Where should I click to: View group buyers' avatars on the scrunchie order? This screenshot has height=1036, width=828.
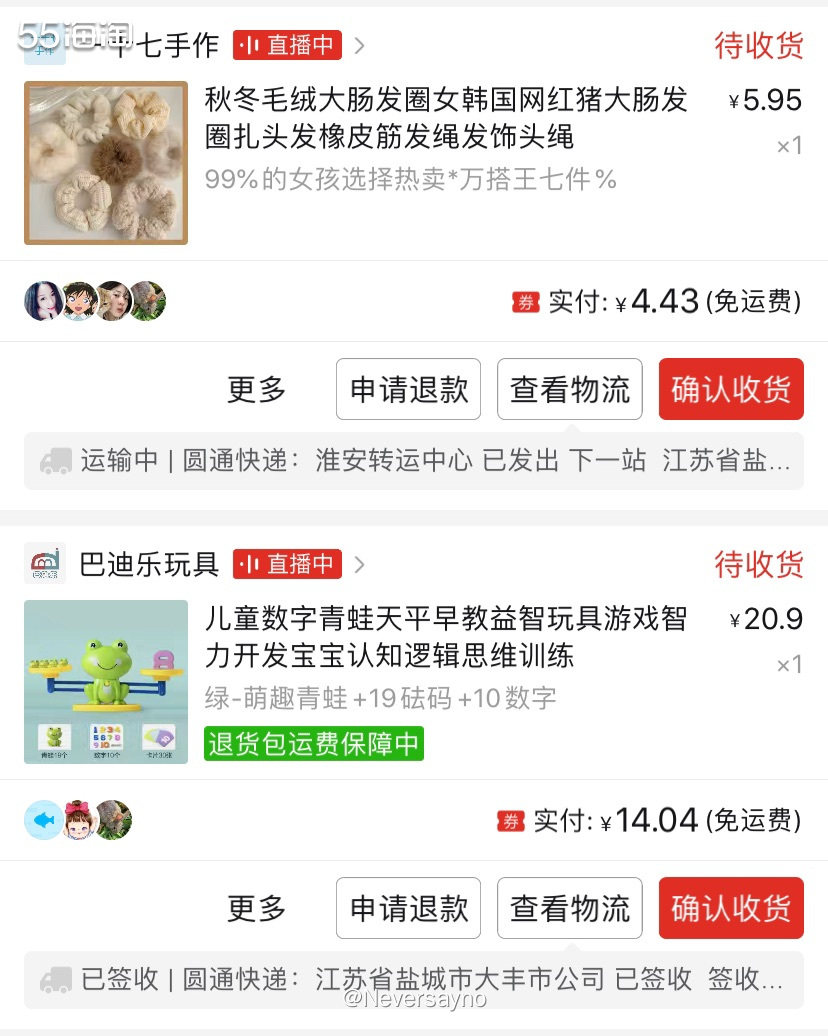click(95, 301)
